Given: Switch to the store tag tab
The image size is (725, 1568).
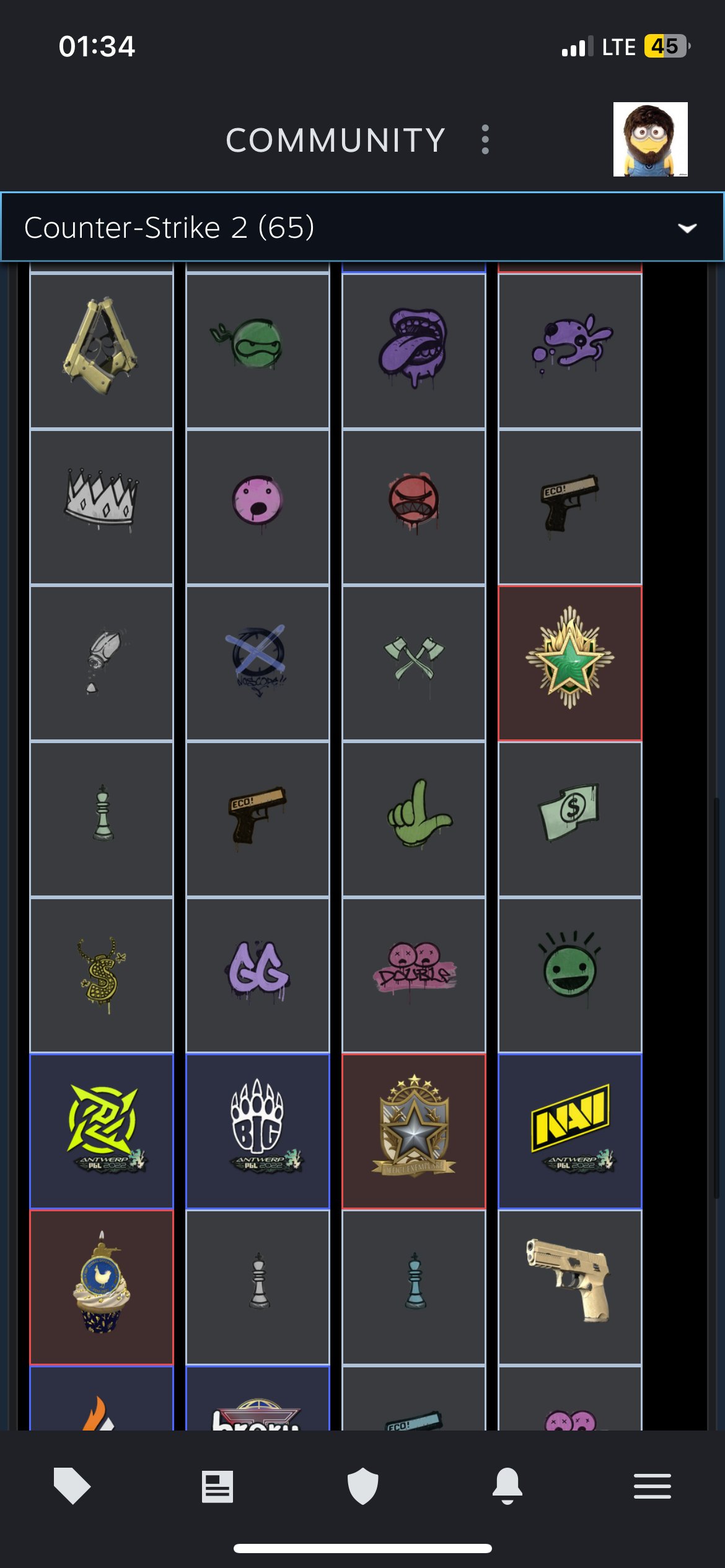Looking at the screenshot, I should click(72, 1486).
